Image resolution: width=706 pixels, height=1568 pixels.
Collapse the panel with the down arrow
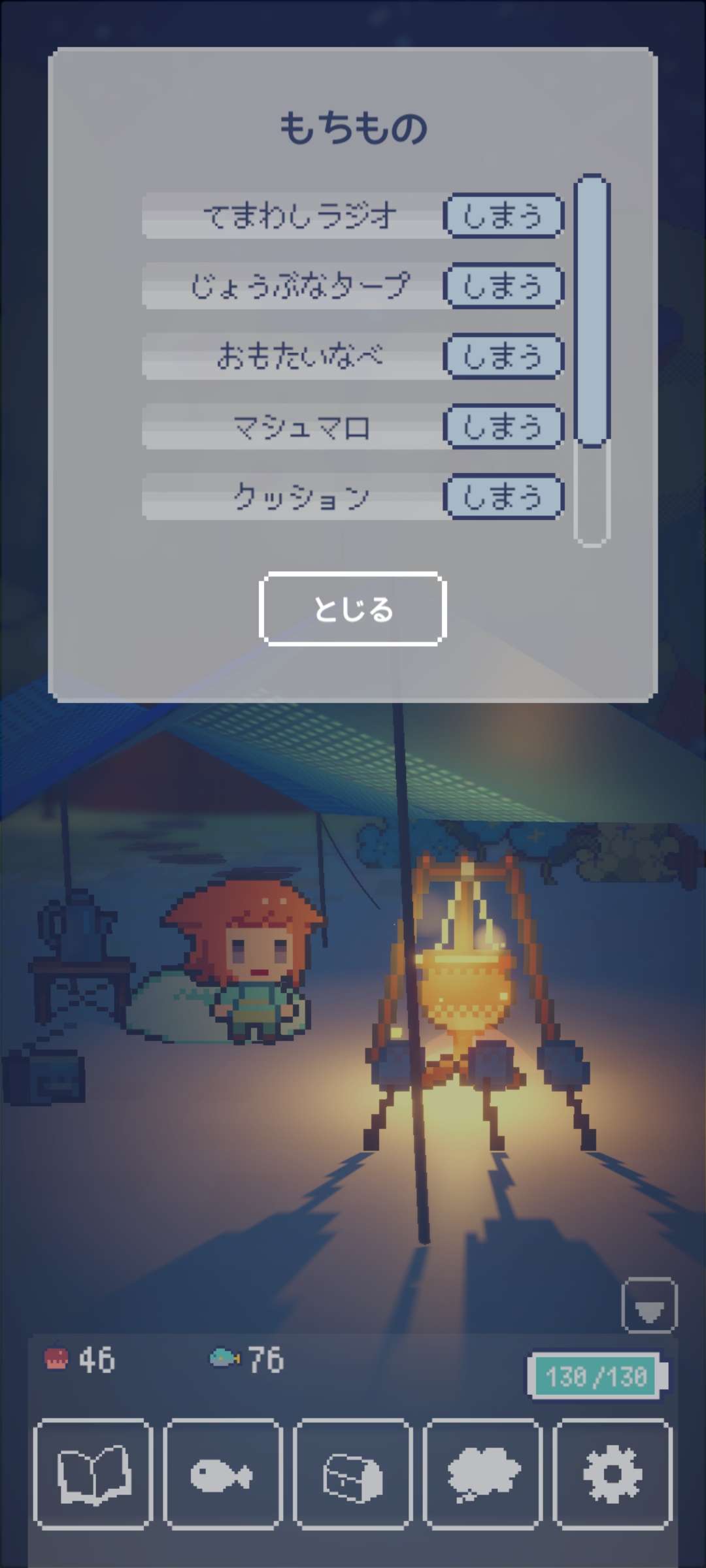(649, 1305)
